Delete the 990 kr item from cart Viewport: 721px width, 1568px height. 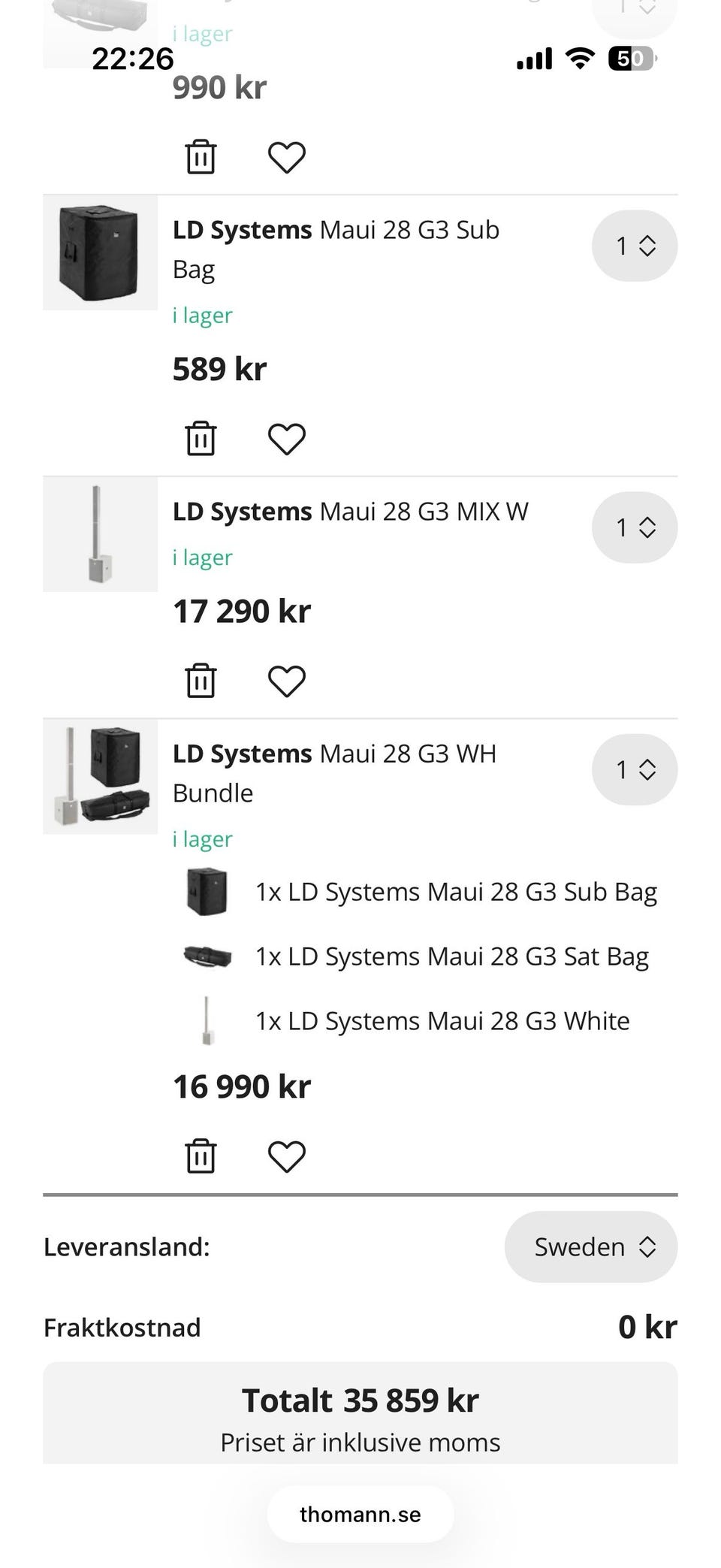[x=201, y=157]
